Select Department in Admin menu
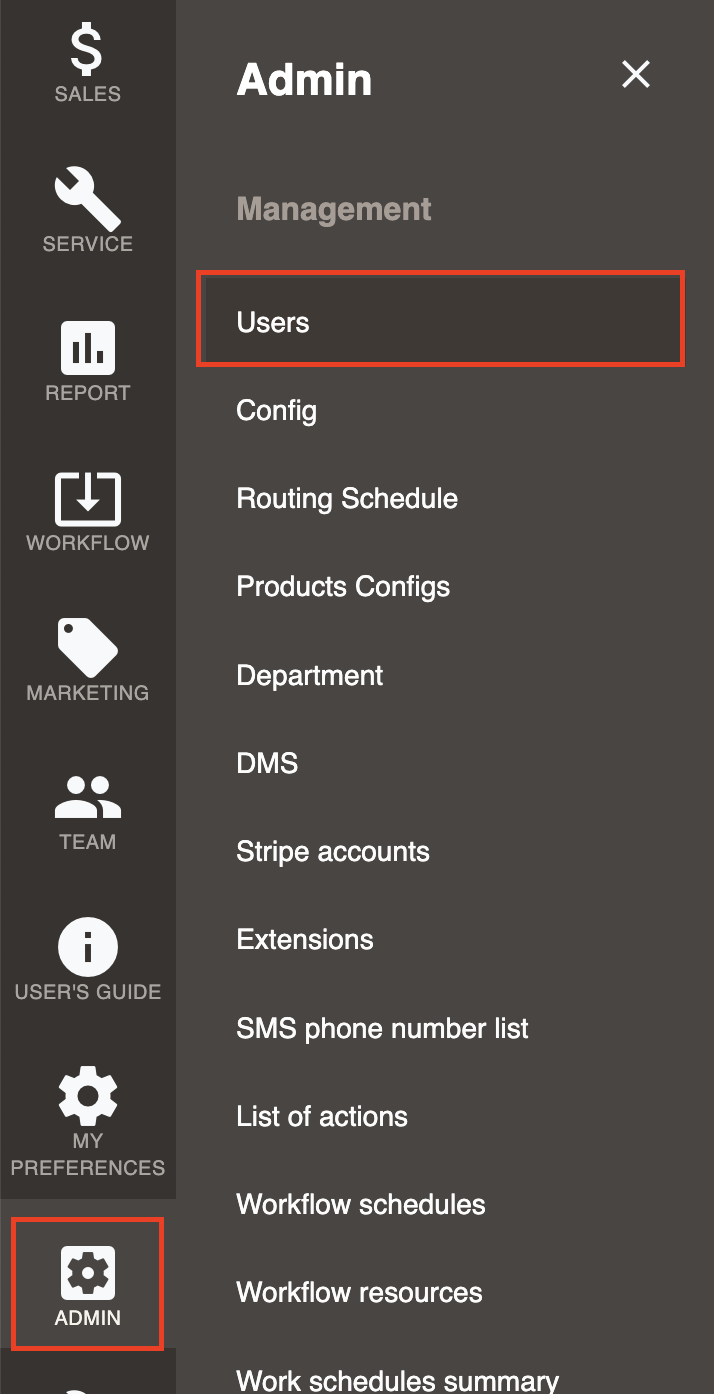The image size is (714, 1394). pyautogui.click(x=309, y=675)
